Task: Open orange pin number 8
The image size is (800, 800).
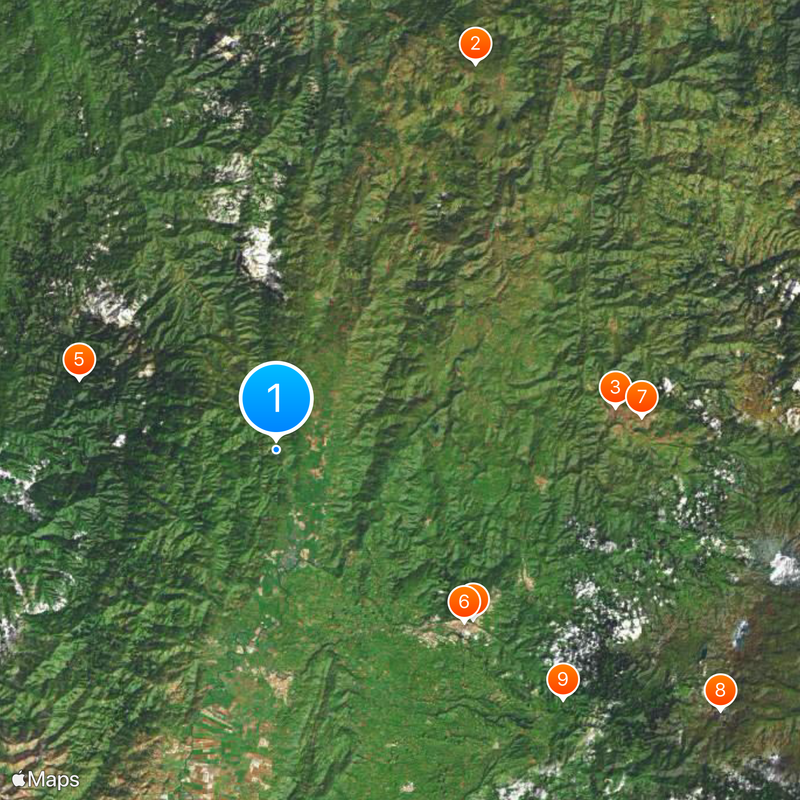Action: pyautogui.click(x=719, y=690)
